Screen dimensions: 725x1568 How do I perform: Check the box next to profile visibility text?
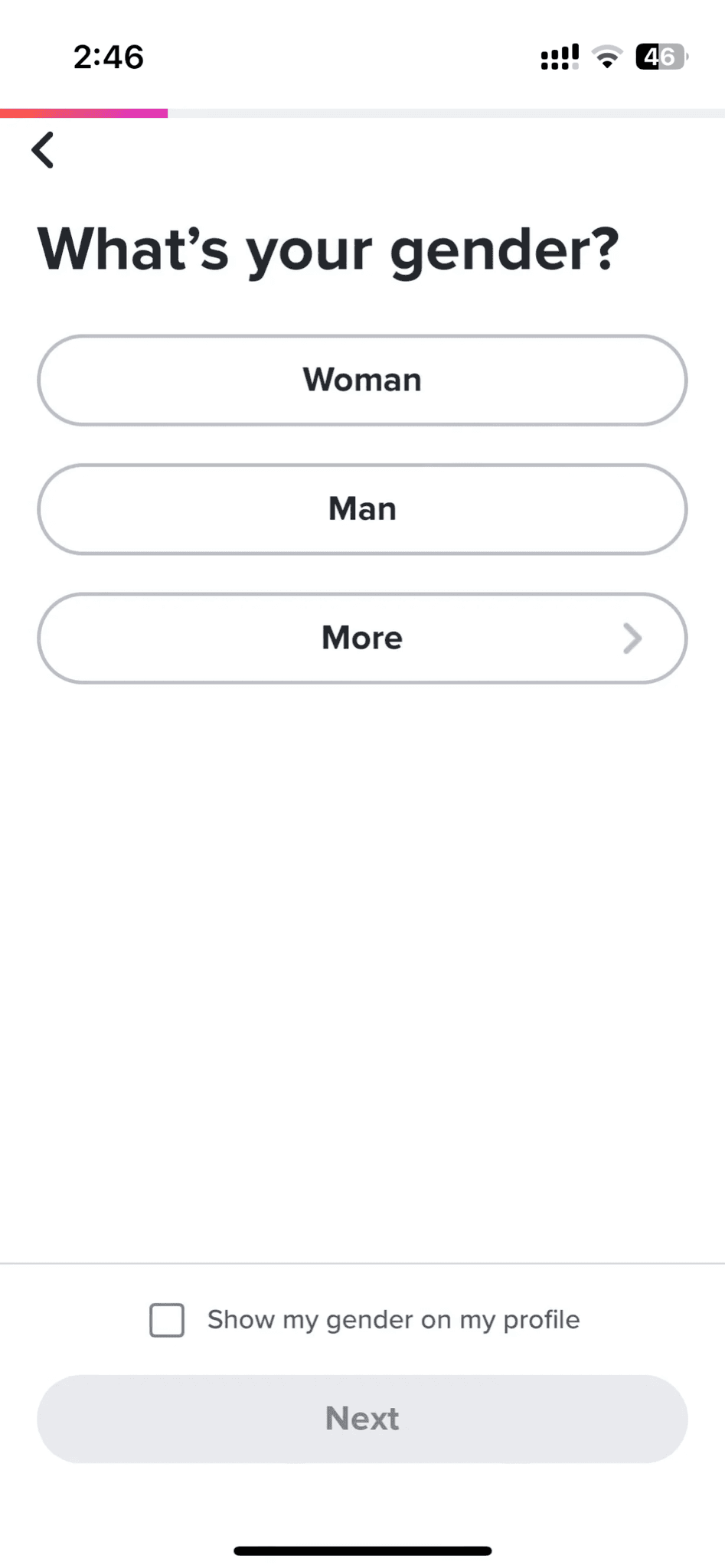166,1319
